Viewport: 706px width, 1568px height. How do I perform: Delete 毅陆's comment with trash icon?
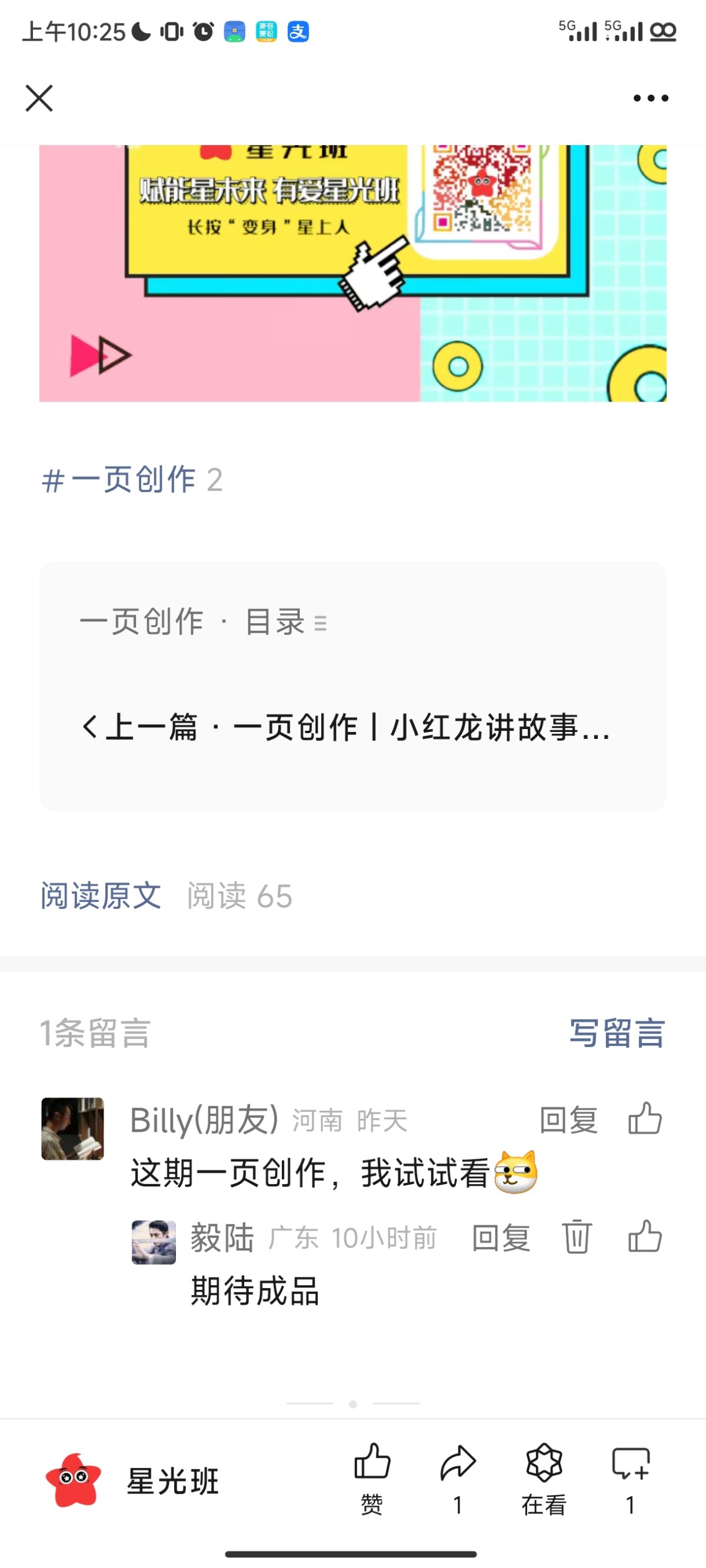pyautogui.click(x=576, y=1237)
